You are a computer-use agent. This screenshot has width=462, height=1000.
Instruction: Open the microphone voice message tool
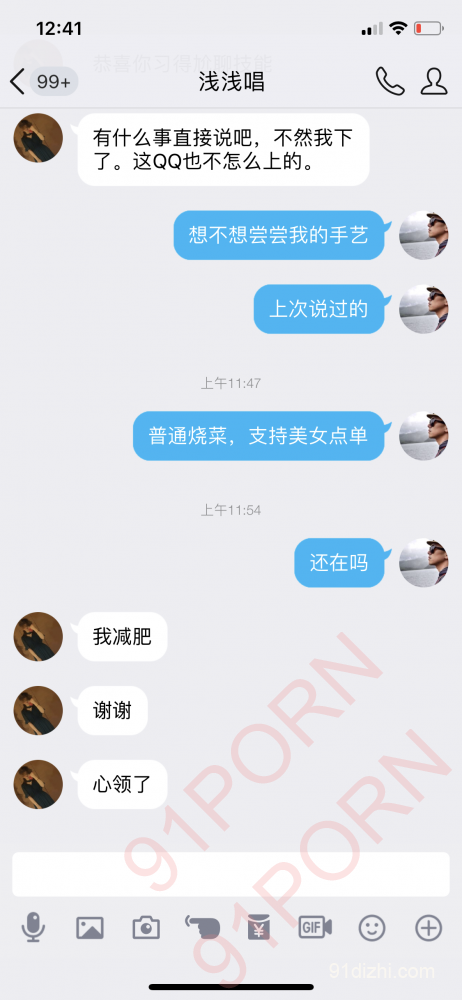[x=33, y=927]
